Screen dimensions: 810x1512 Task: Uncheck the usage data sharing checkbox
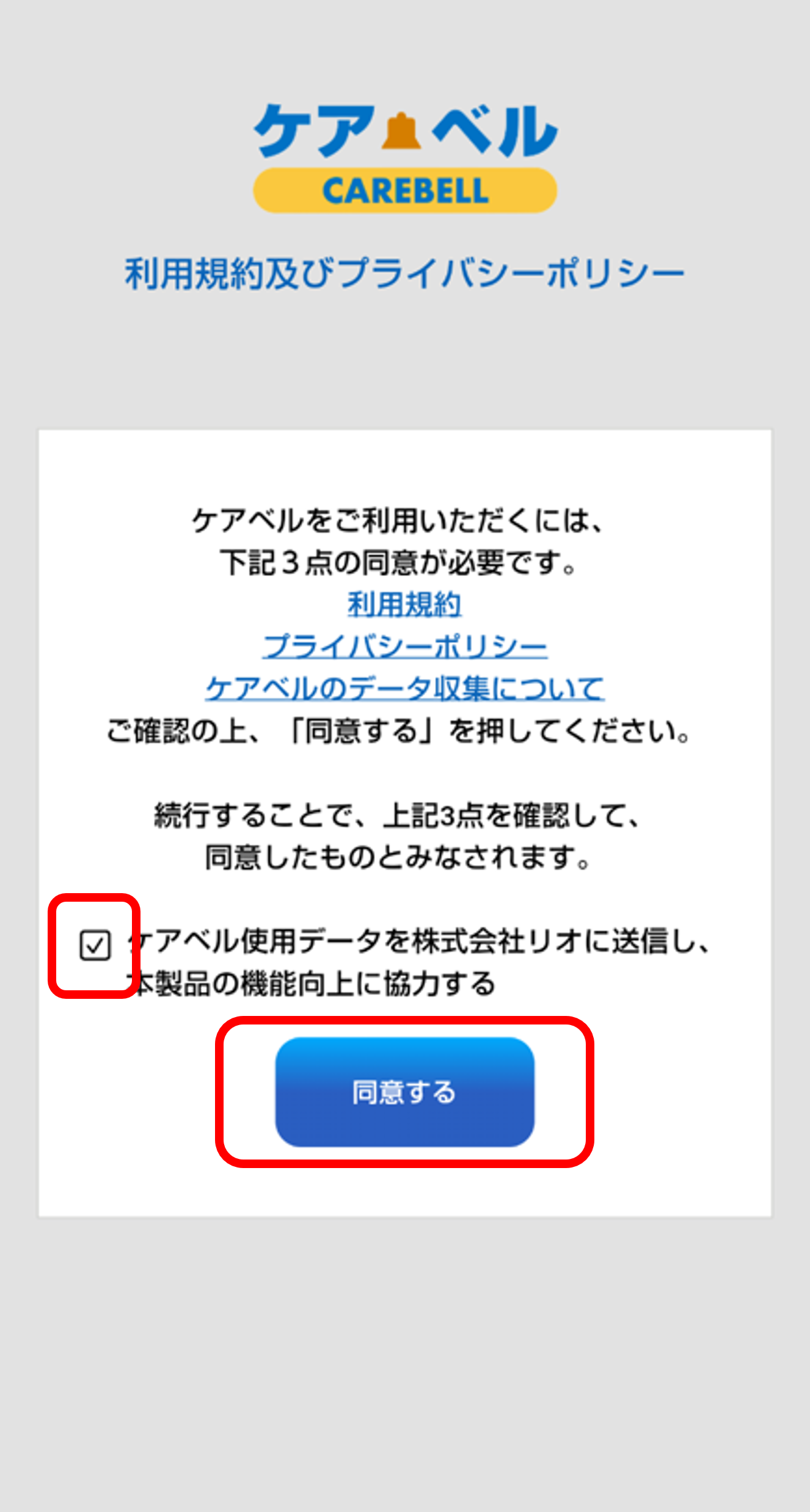(95, 946)
